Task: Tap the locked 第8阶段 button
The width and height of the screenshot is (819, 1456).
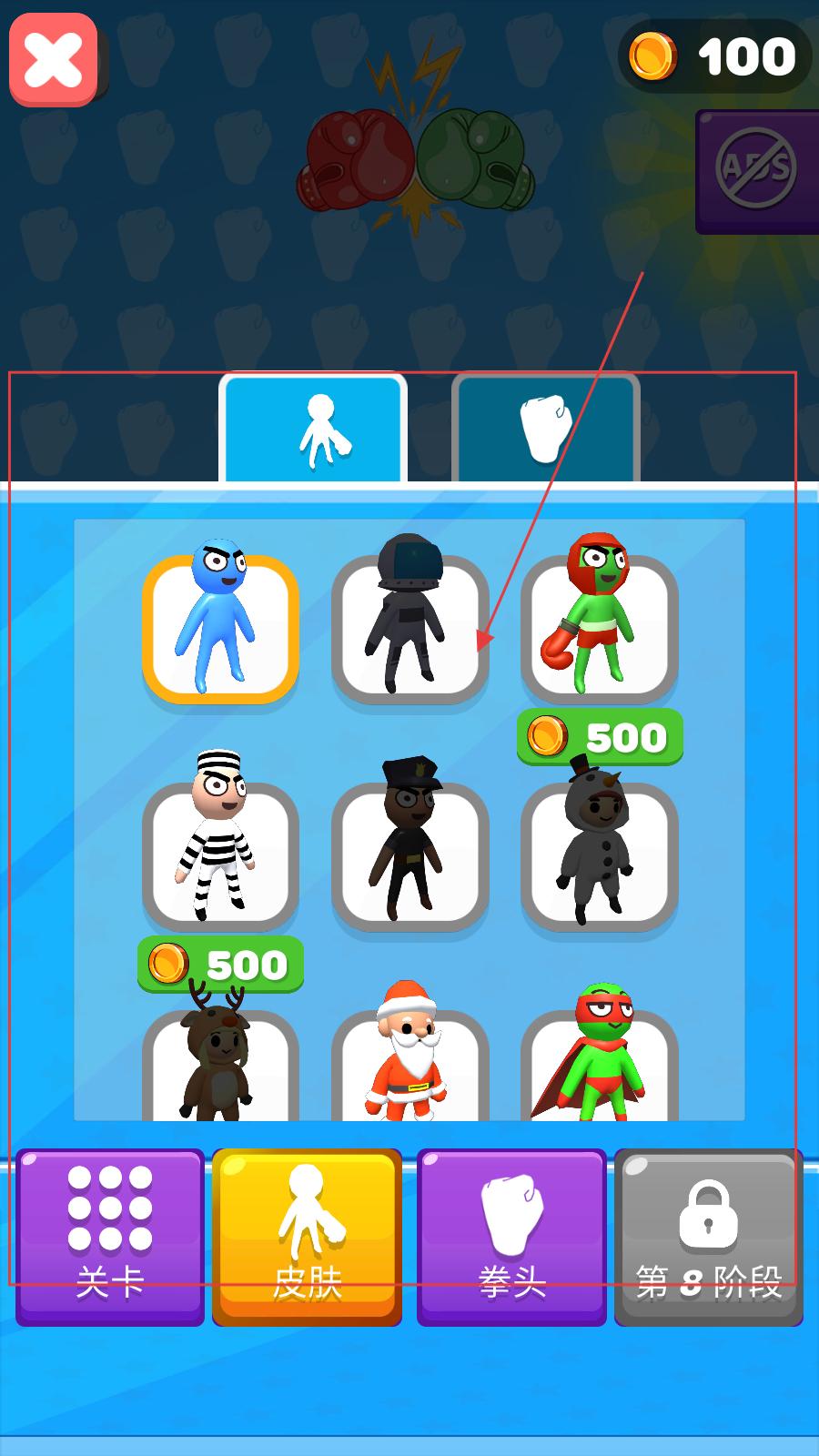Action: pos(708,1236)
